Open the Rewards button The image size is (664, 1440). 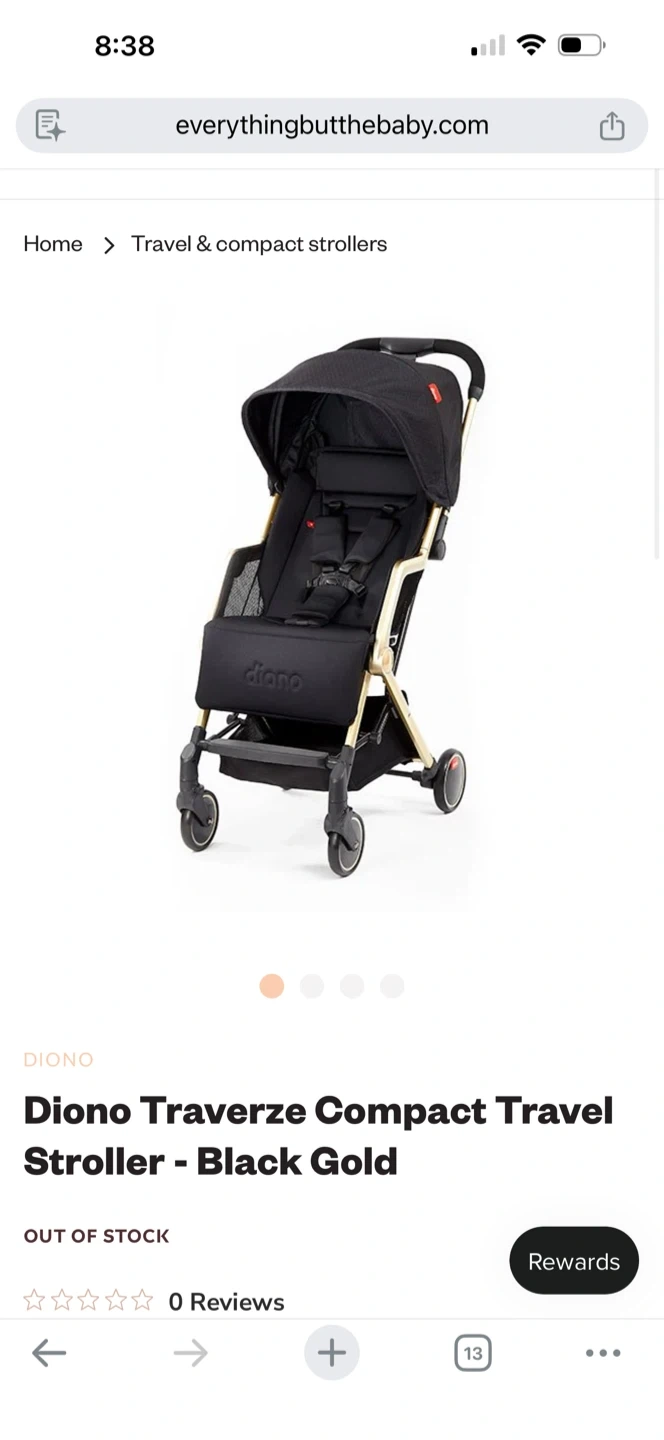tap(573, 1261)
